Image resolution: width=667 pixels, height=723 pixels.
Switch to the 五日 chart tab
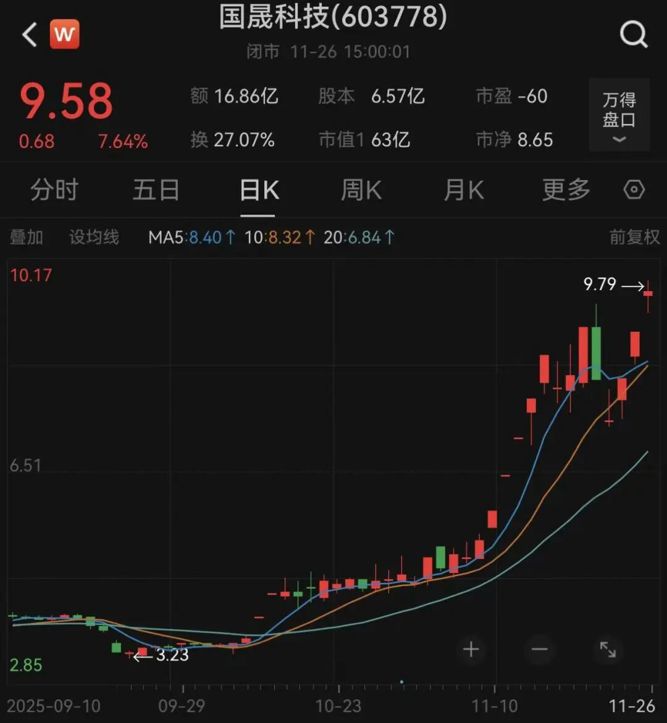[156, 190]
